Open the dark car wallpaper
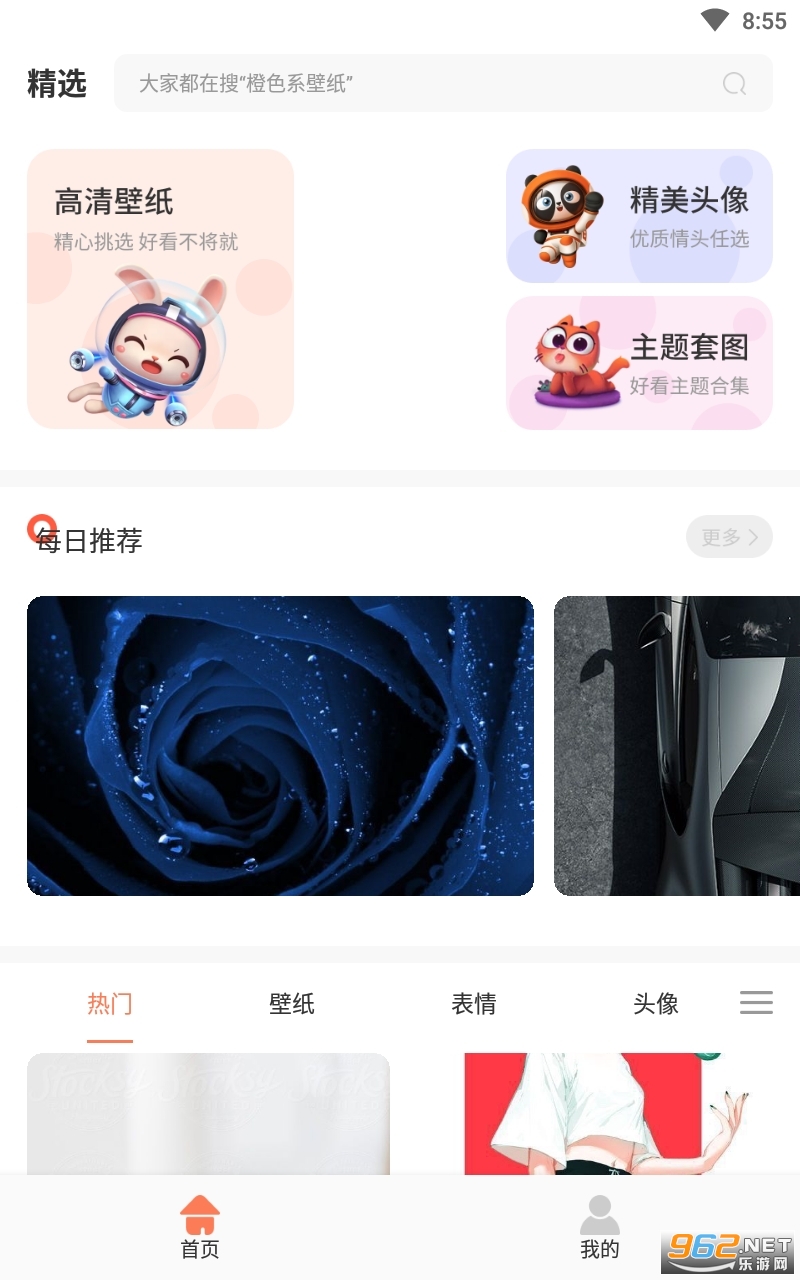 [677, 745]
